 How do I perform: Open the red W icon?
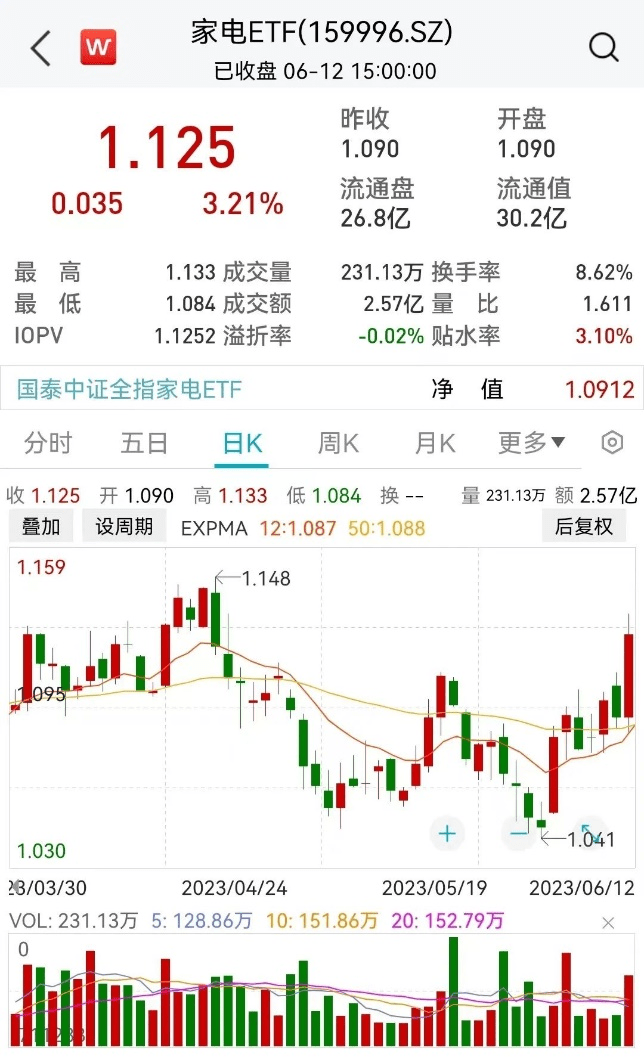point(98,47)
